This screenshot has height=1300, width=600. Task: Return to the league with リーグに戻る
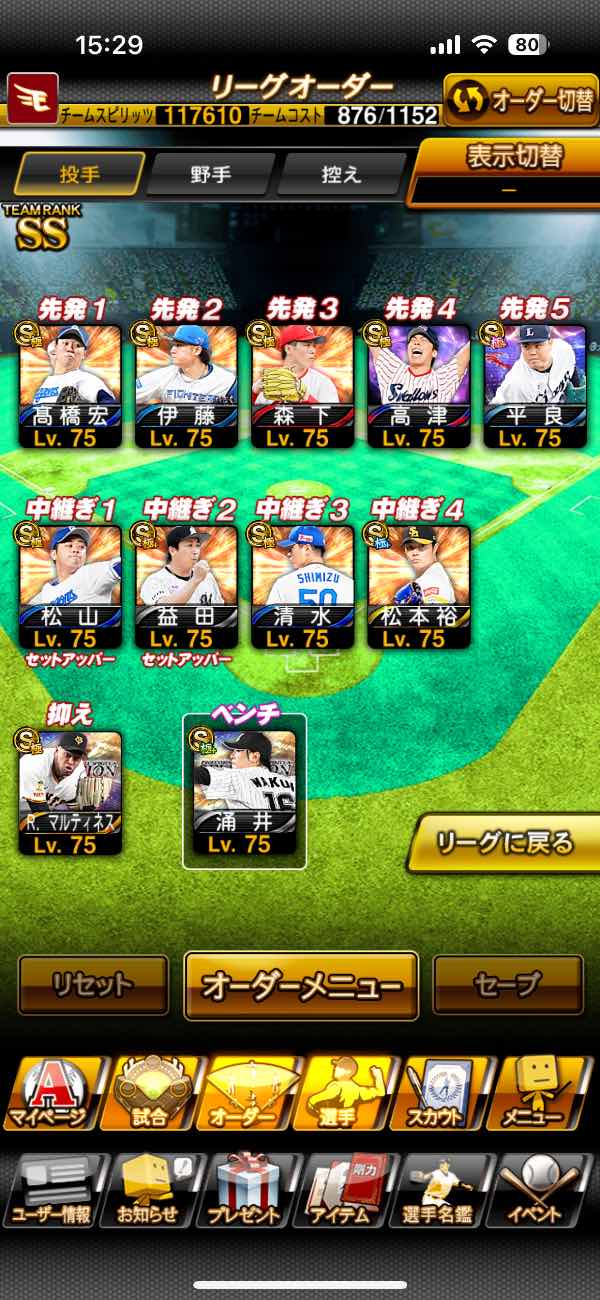point(505,843)
